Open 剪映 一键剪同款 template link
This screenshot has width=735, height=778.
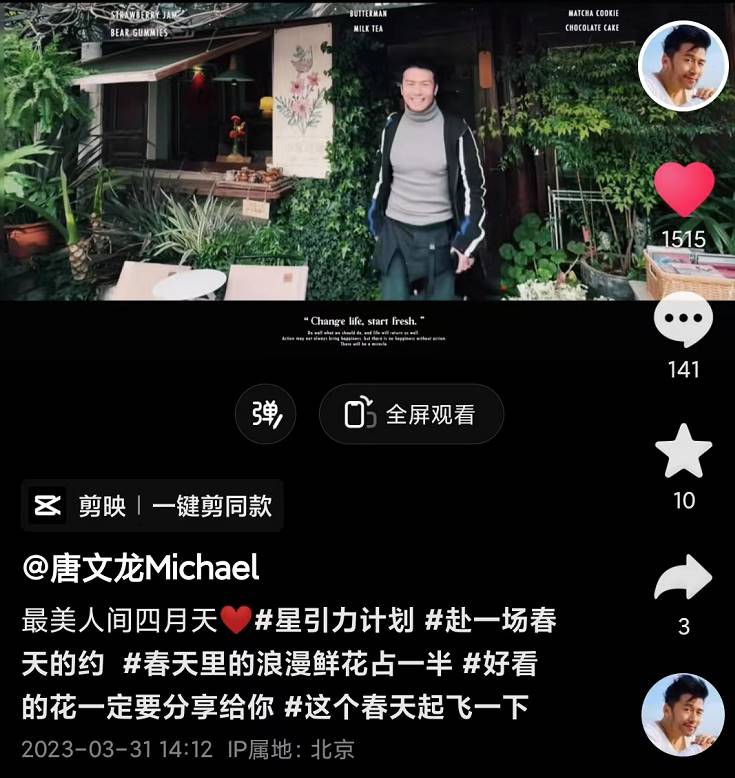(x=152, y=505)
